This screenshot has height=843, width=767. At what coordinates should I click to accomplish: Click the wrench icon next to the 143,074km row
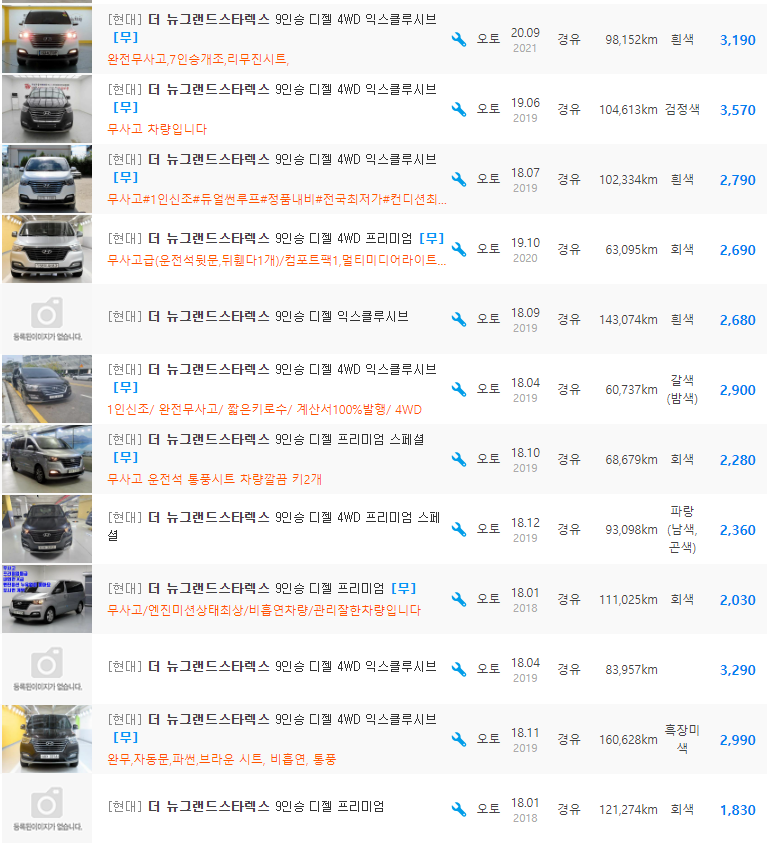[x=459, y=318]
